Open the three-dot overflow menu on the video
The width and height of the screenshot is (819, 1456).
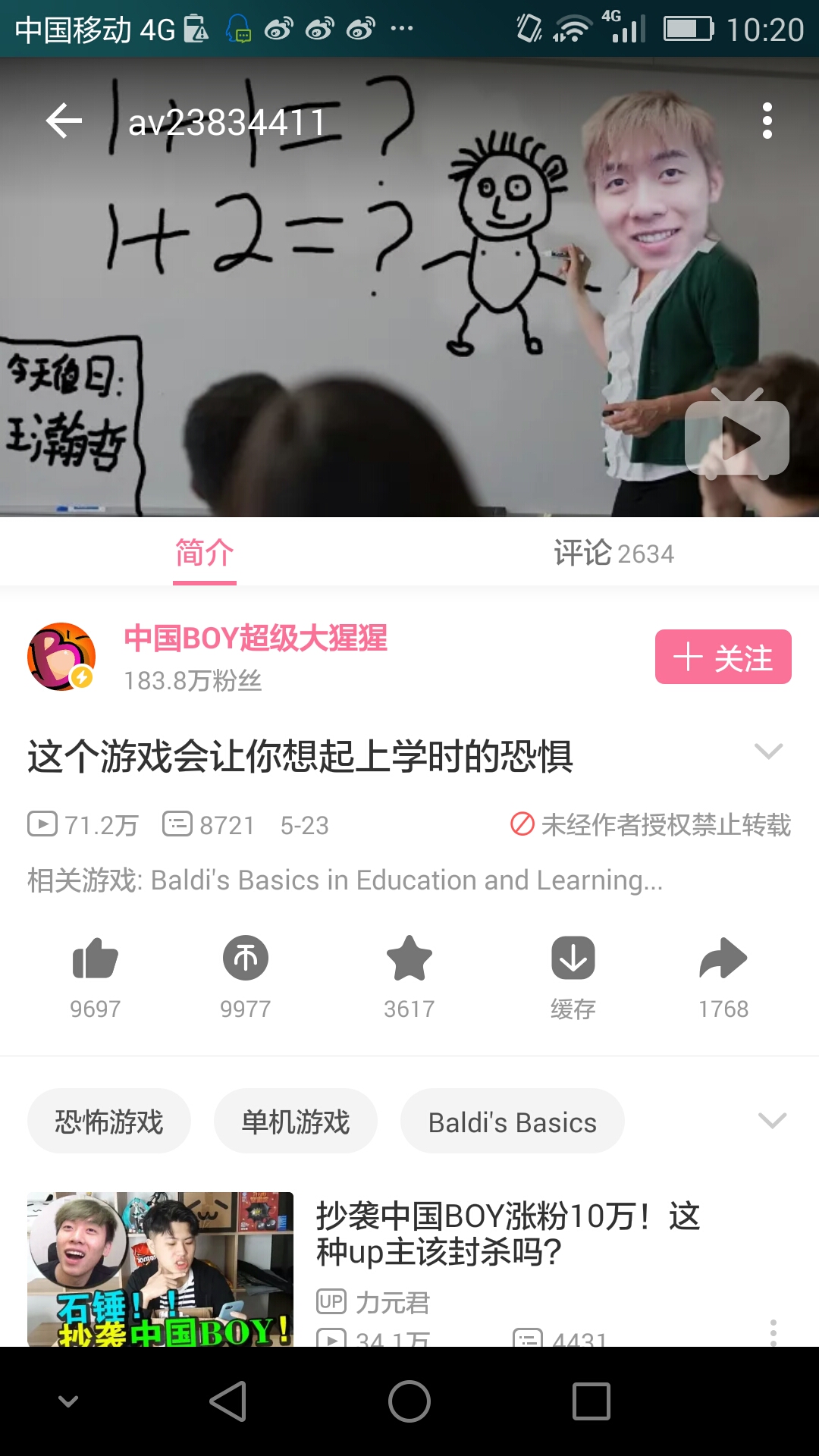(767, 121)
